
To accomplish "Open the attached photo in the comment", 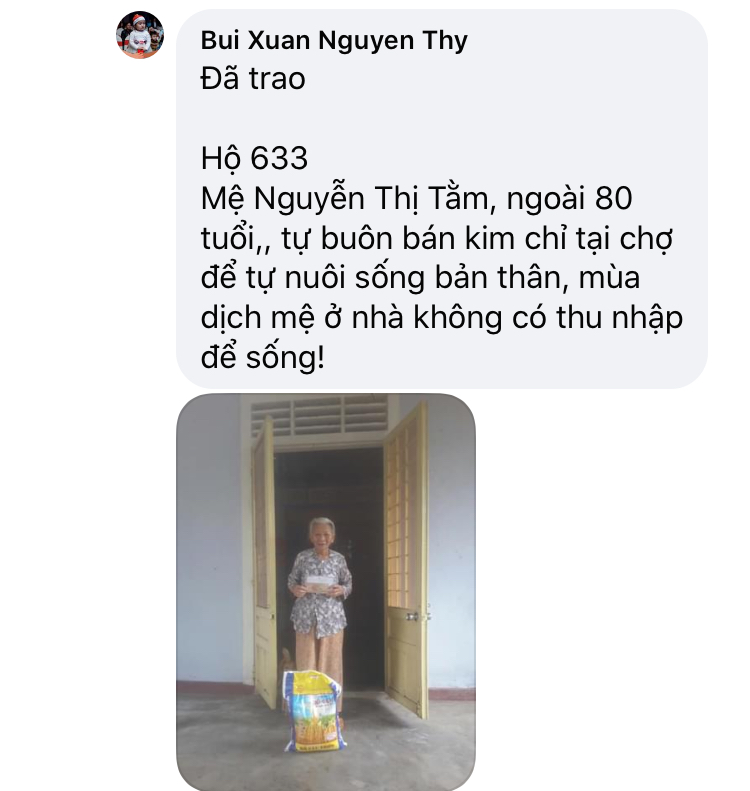I will pos(326,592).
